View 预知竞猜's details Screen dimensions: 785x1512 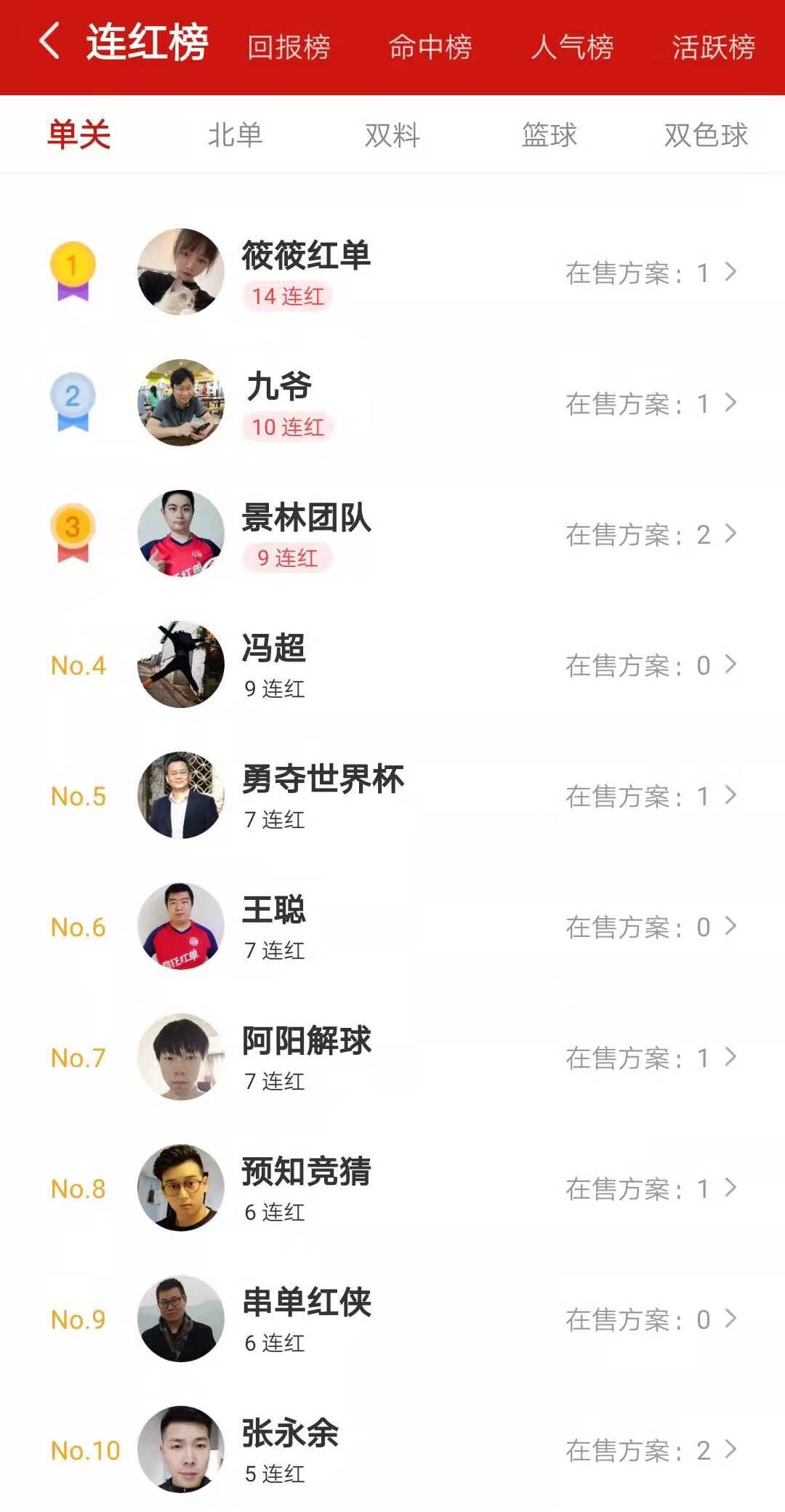click(392, 1188)
